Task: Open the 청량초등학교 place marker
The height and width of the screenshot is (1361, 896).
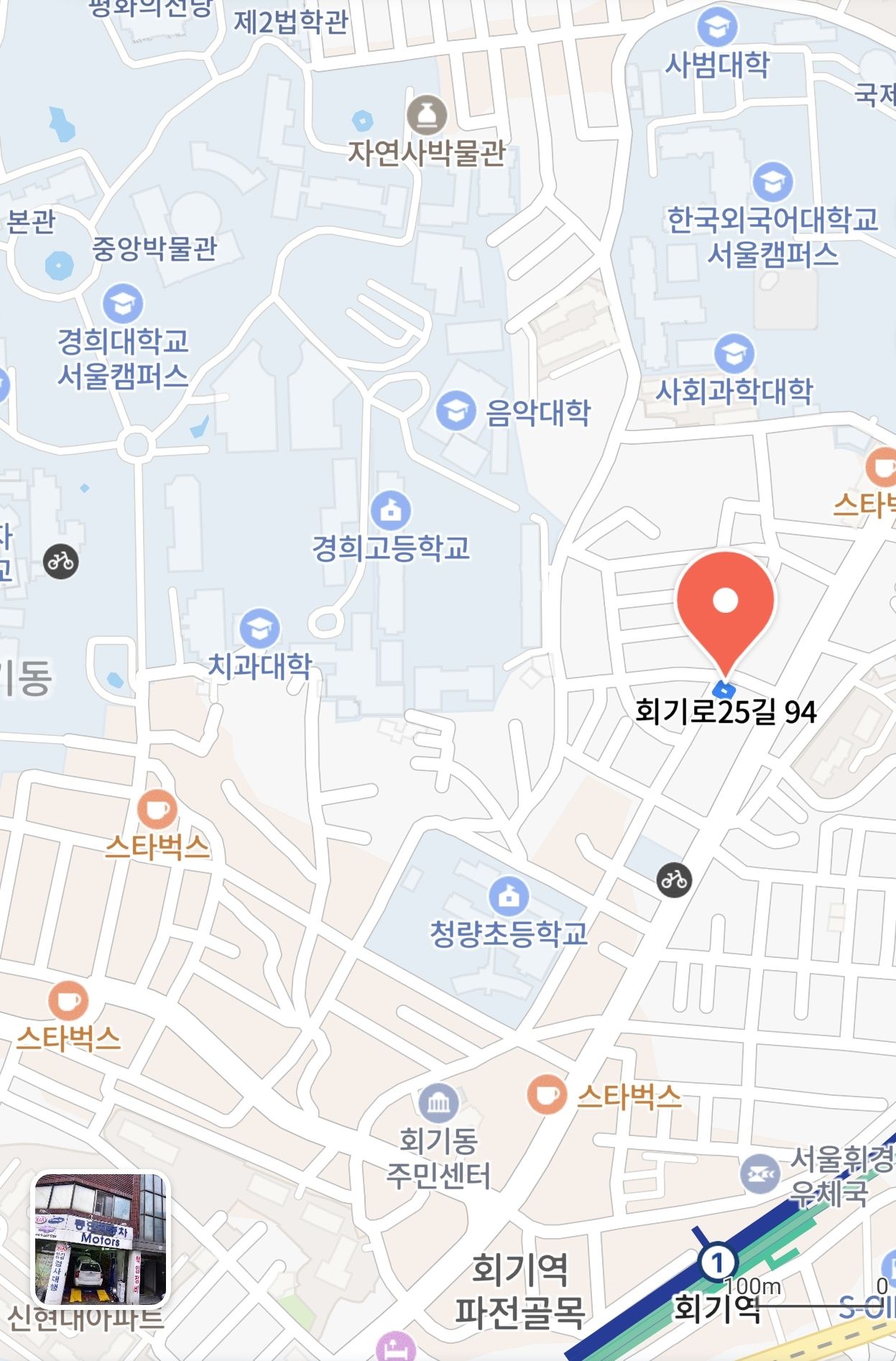Action: (509, 896)
